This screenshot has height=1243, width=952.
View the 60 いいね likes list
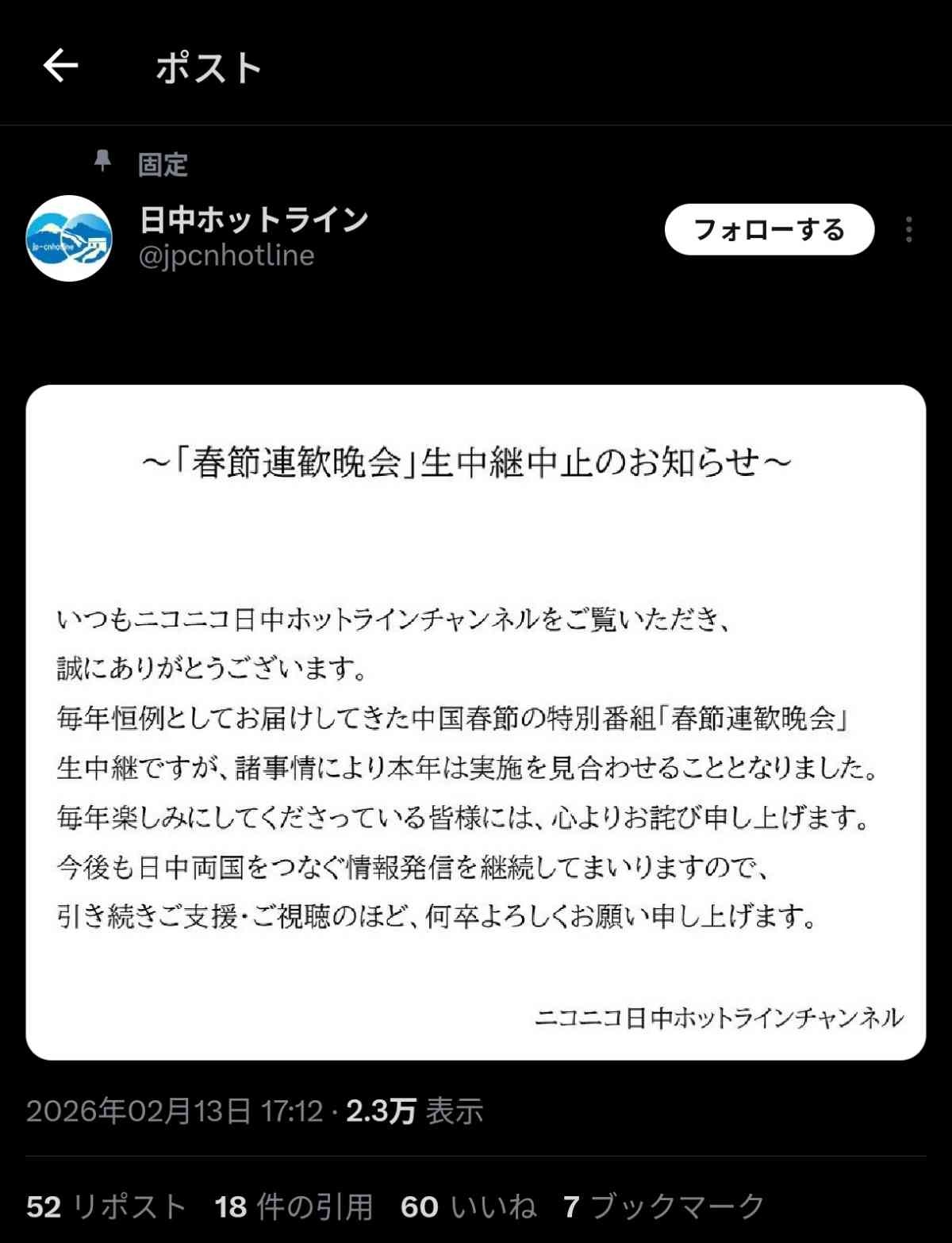click(x=468, y=1207)
